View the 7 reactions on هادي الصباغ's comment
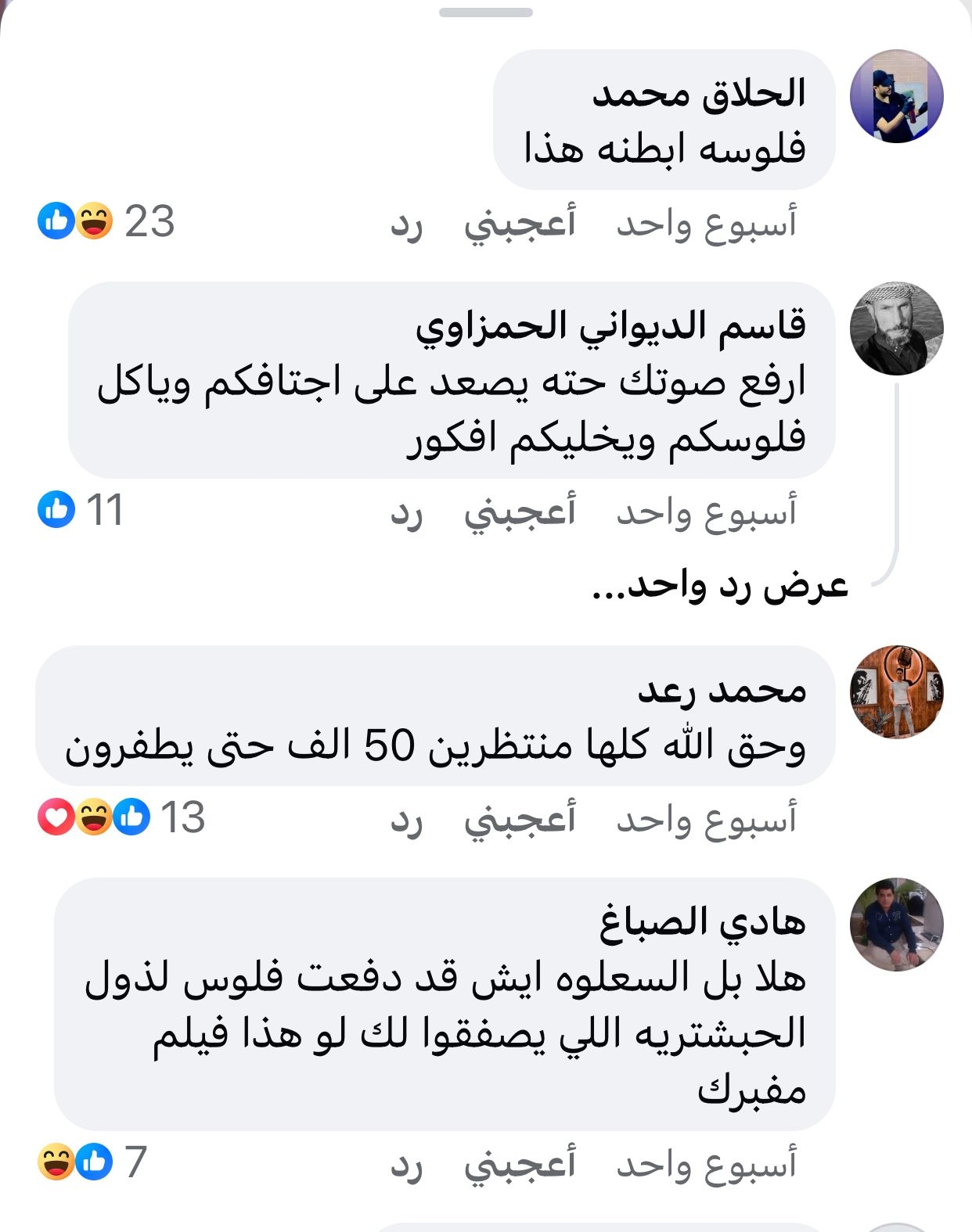 (92, 1162)
